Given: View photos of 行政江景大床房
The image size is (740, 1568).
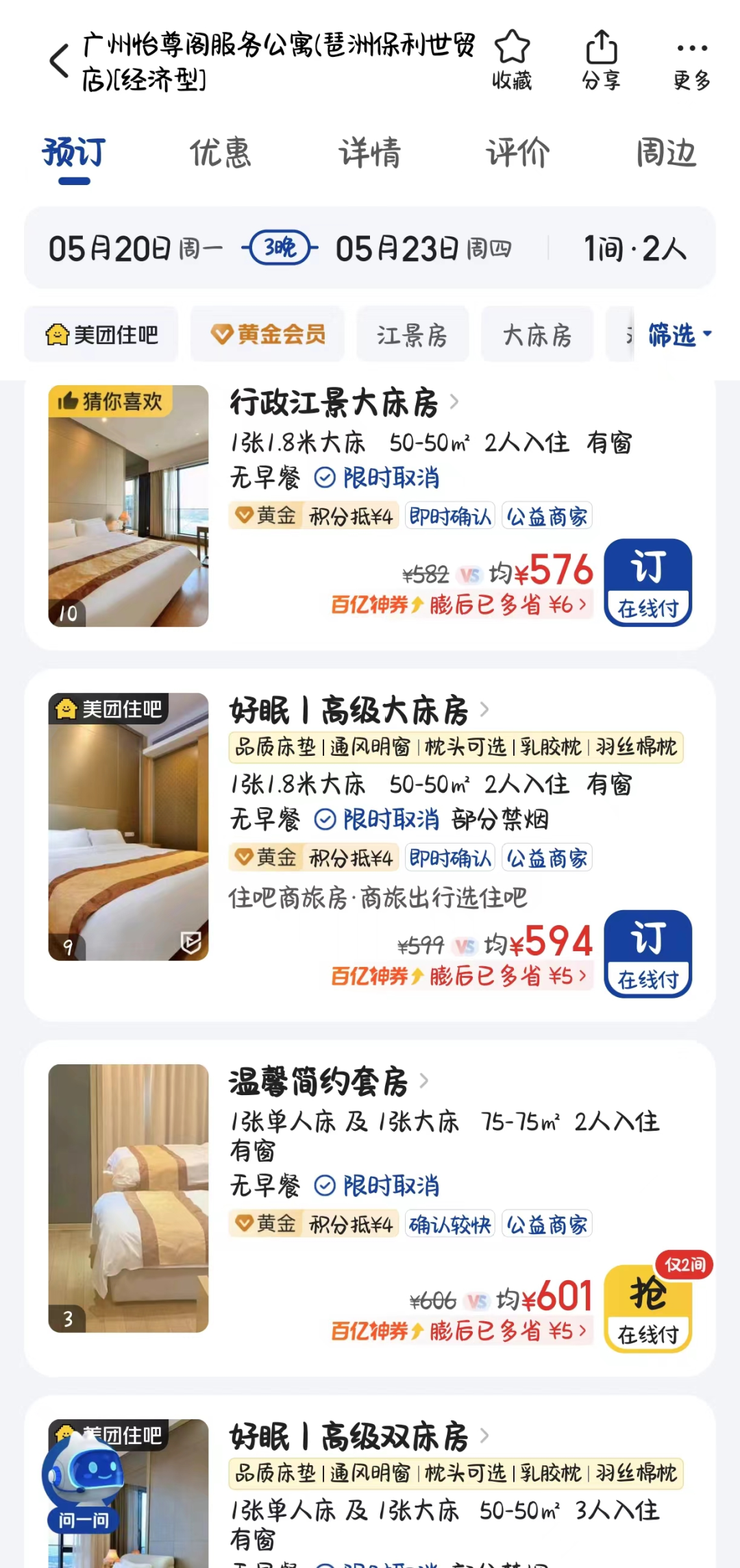Looking at the screenshot, I should point(128,506).
